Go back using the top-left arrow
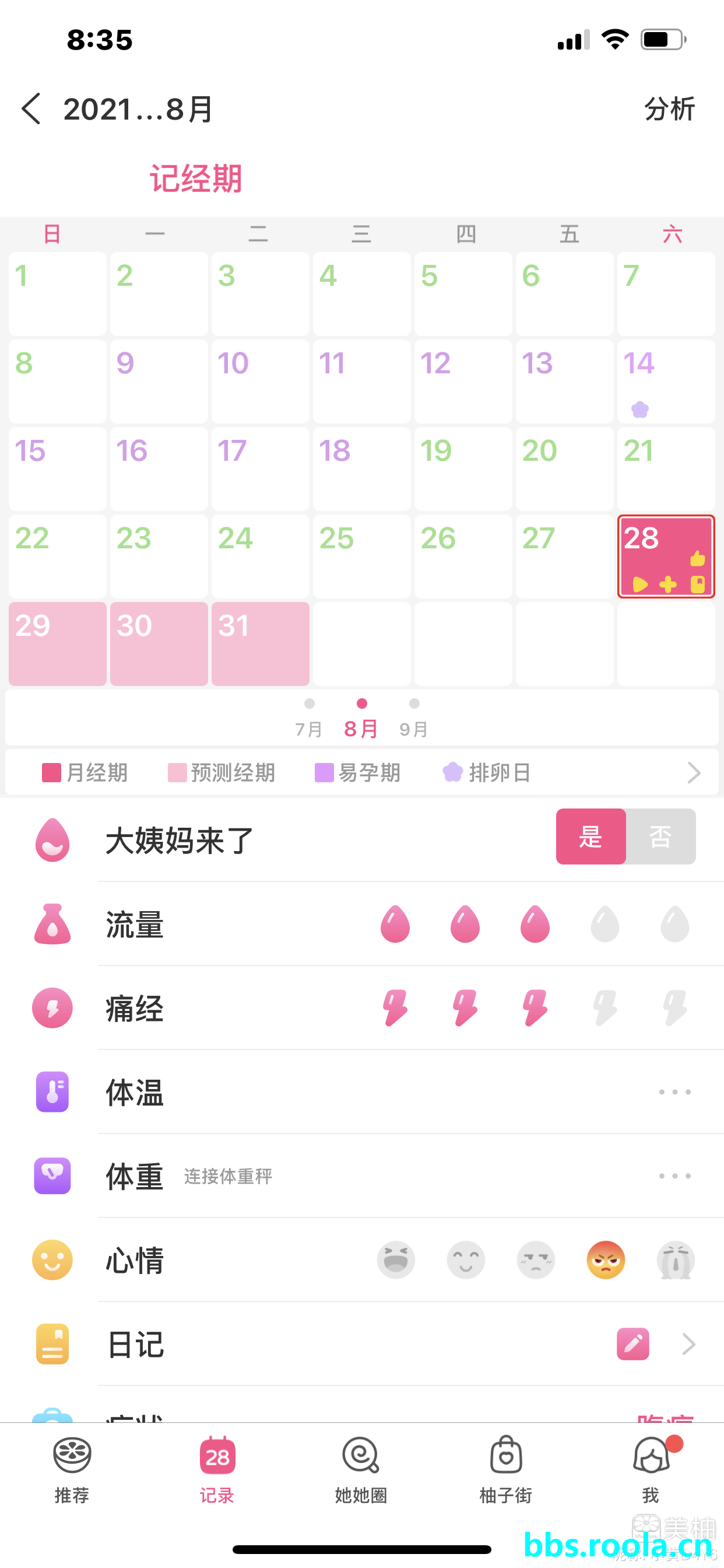724x1568 pixels. pos(31,109)
